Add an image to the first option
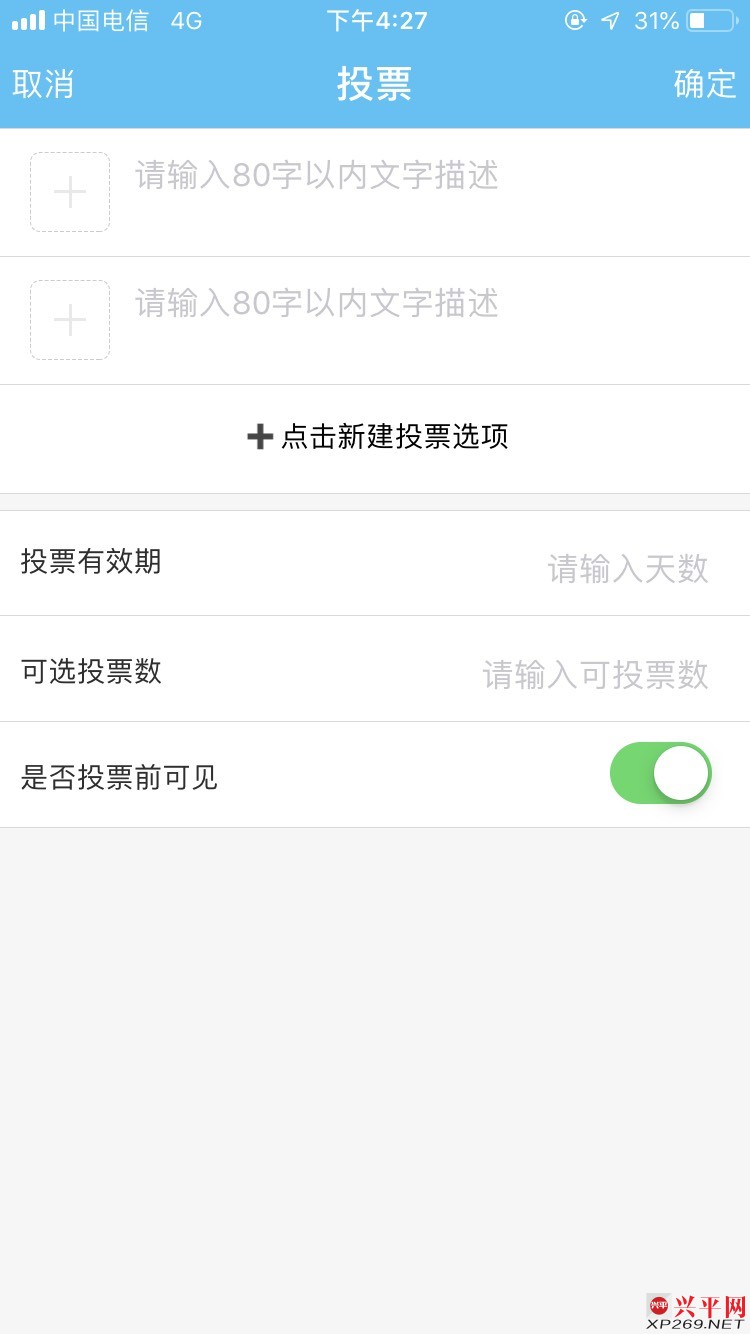The width and height of the screenshot is (750, 1334). 70,192
